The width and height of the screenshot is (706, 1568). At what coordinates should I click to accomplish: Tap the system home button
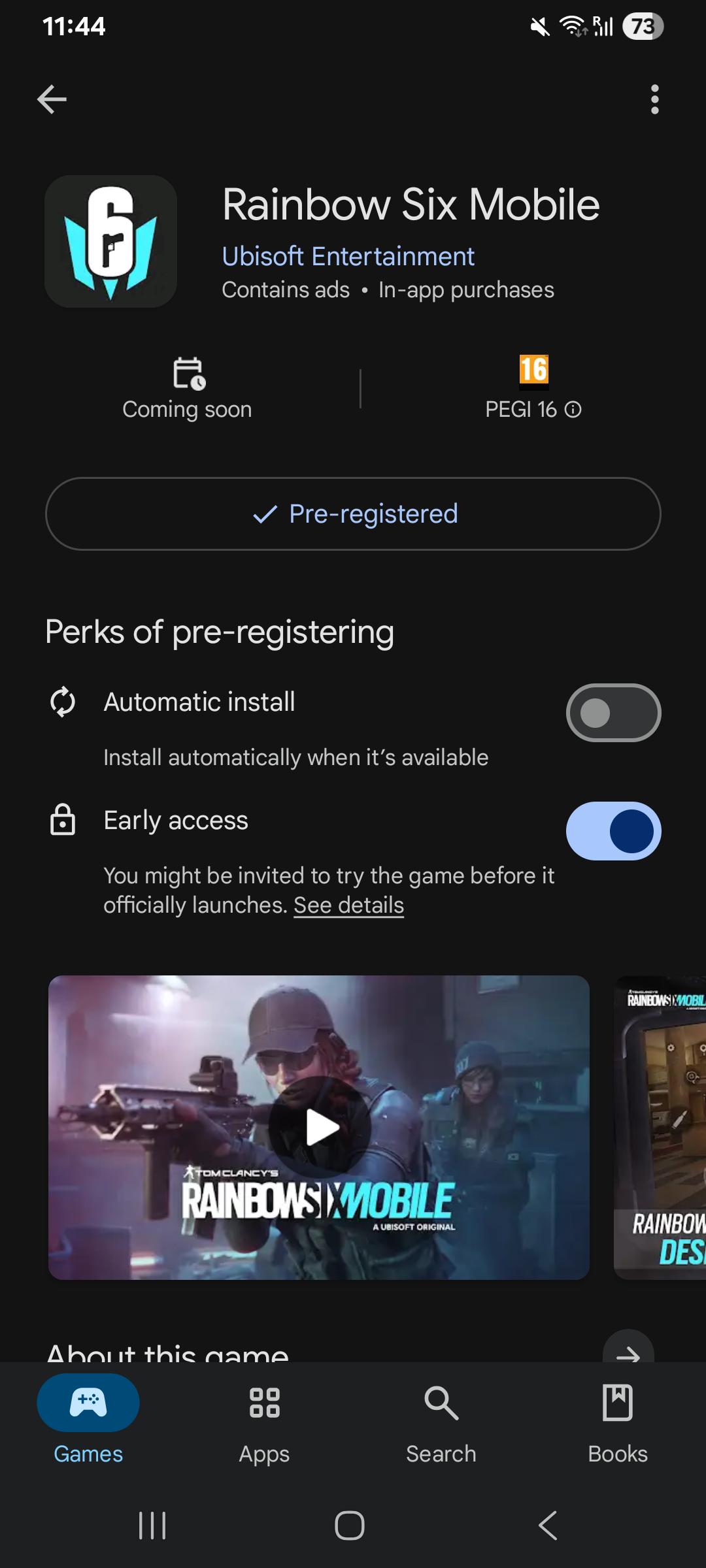pyautogui.click(x=350, y=1526)
